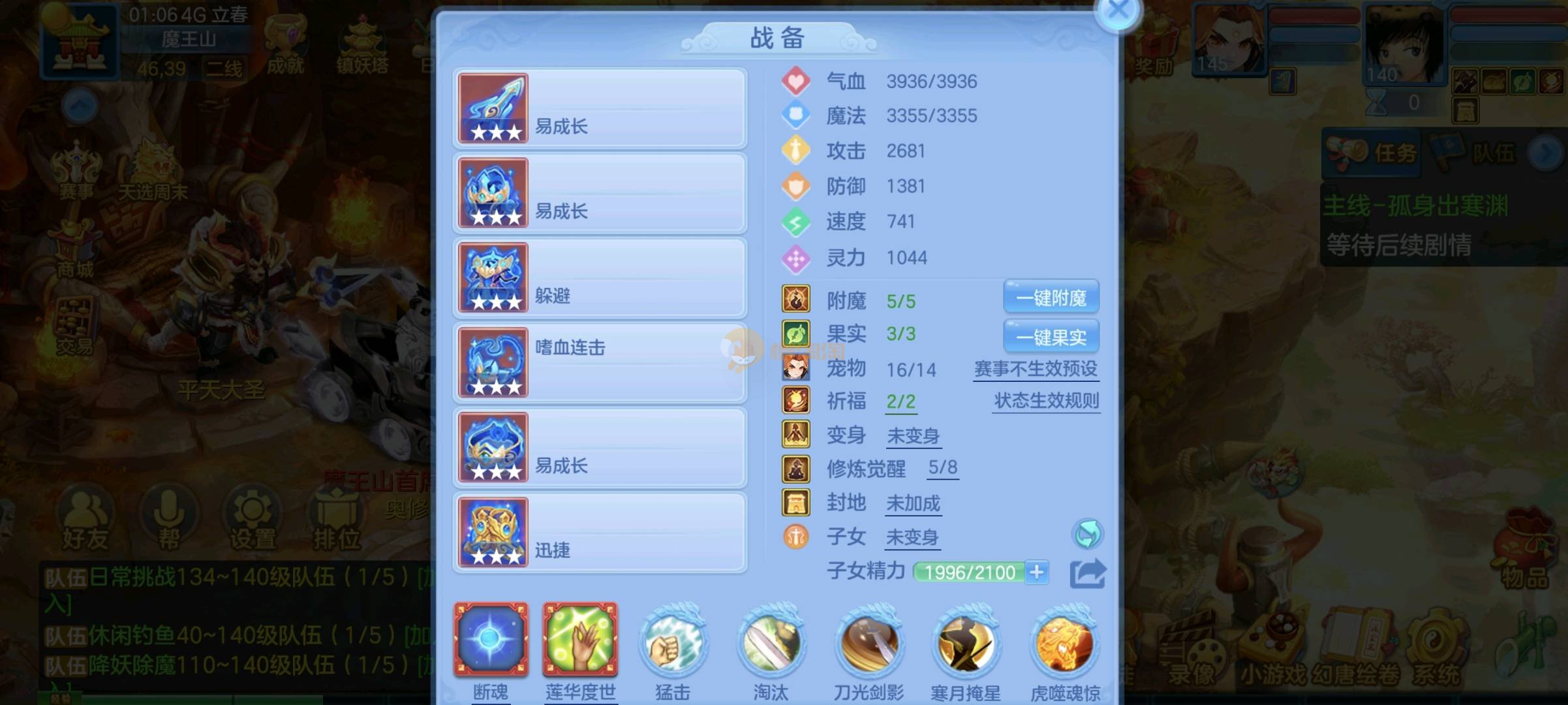Tap the 一键附魔 button

point(1051,298)
